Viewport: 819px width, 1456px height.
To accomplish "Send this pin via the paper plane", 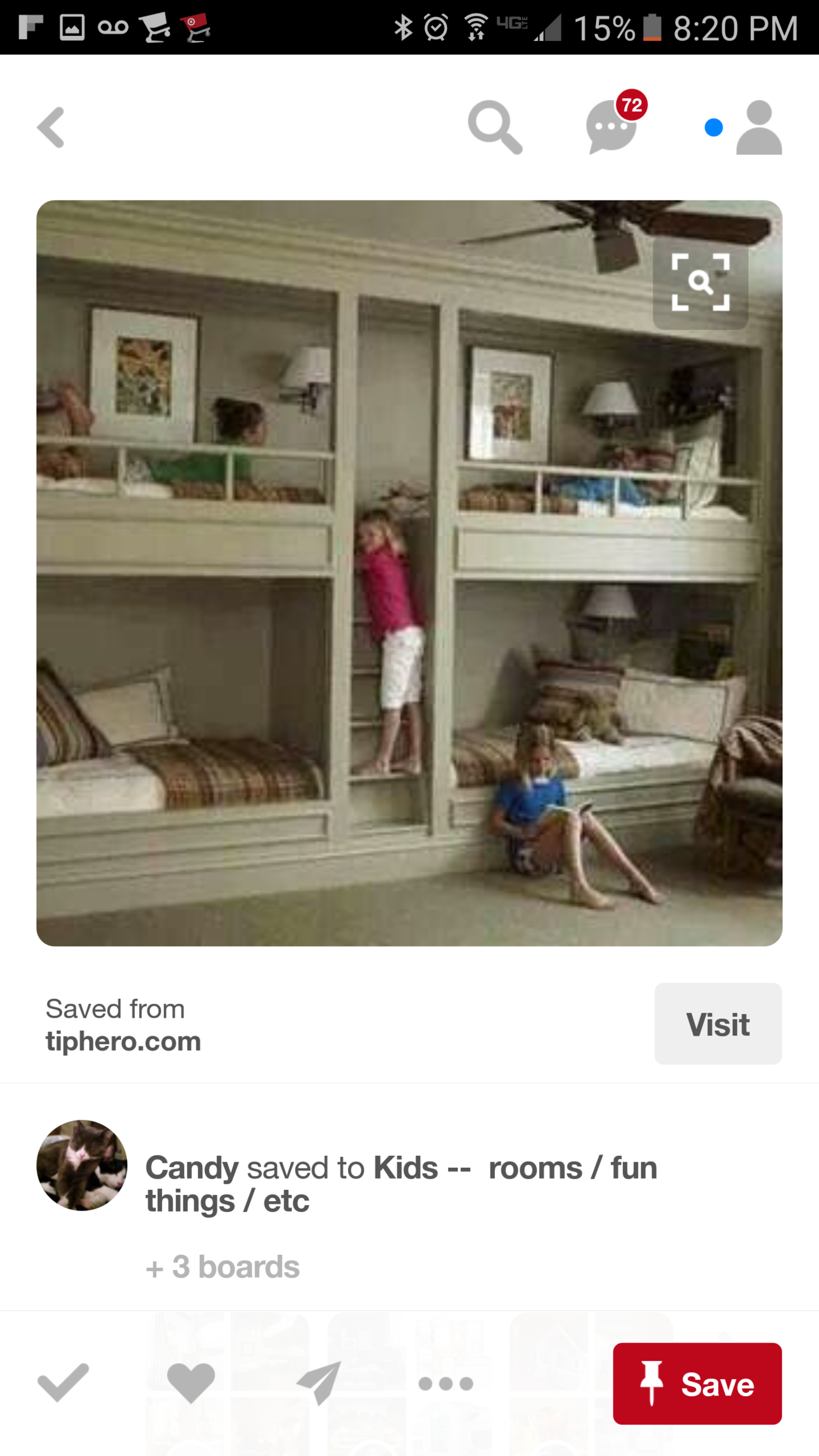I will pyautogui.click(x=319, y=1383).
